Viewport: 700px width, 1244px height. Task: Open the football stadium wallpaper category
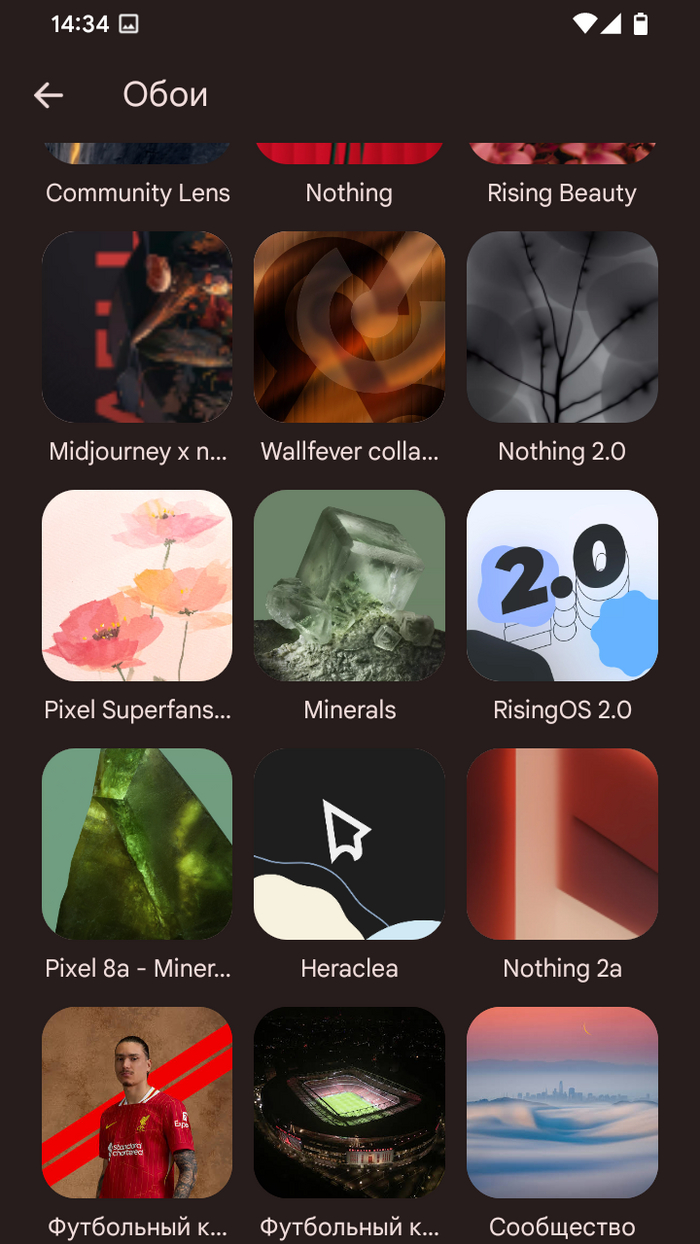[x=349, y=1101]
